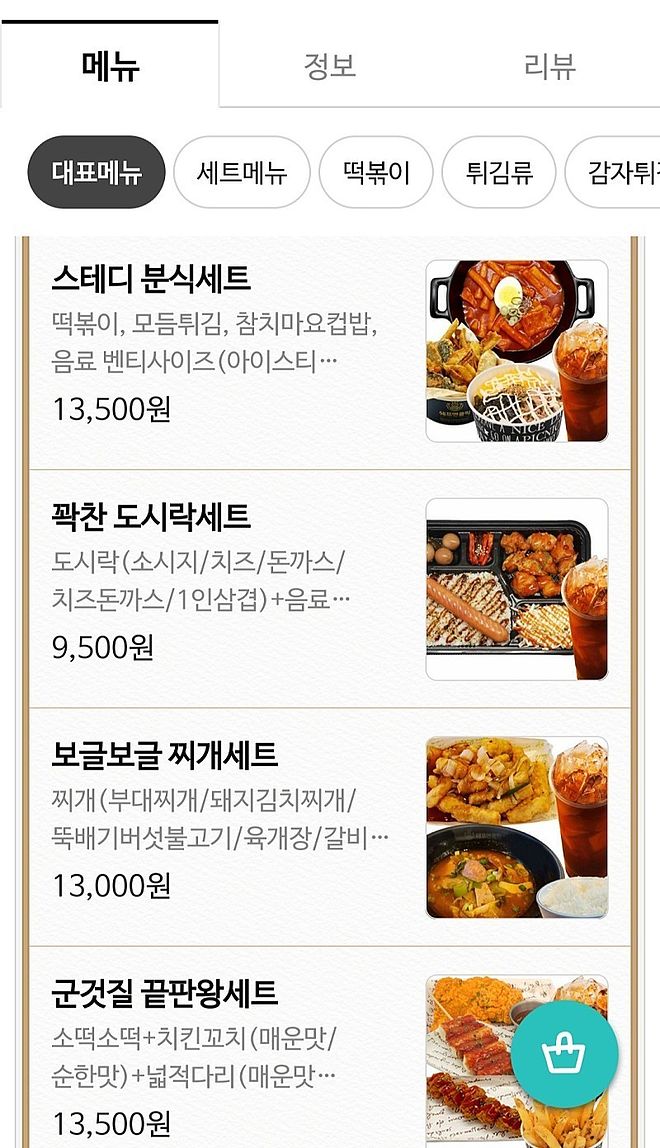Tap the 튀김류 category chip
660x1148 pixels.
(498, 172)
